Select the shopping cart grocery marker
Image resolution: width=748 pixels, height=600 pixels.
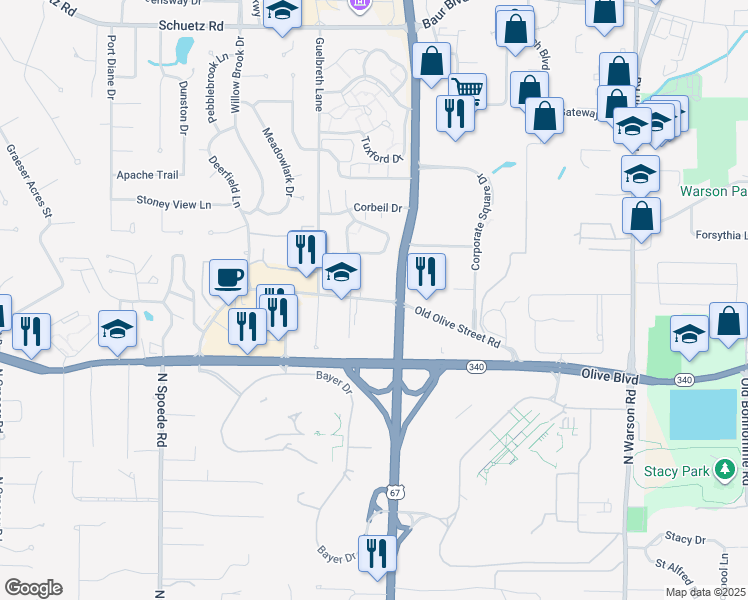[467, 91]
